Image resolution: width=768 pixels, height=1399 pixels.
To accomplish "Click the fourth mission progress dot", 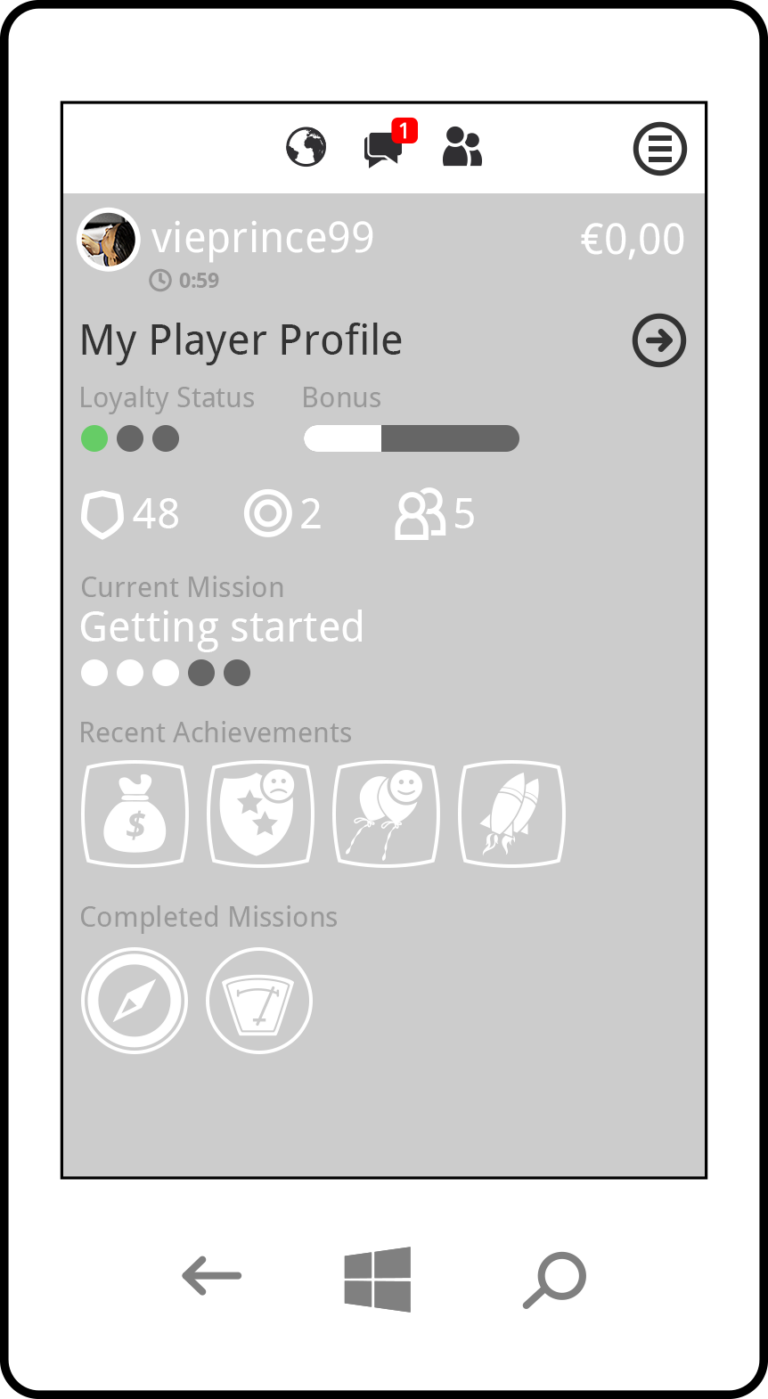I will [x=201, y=673].
